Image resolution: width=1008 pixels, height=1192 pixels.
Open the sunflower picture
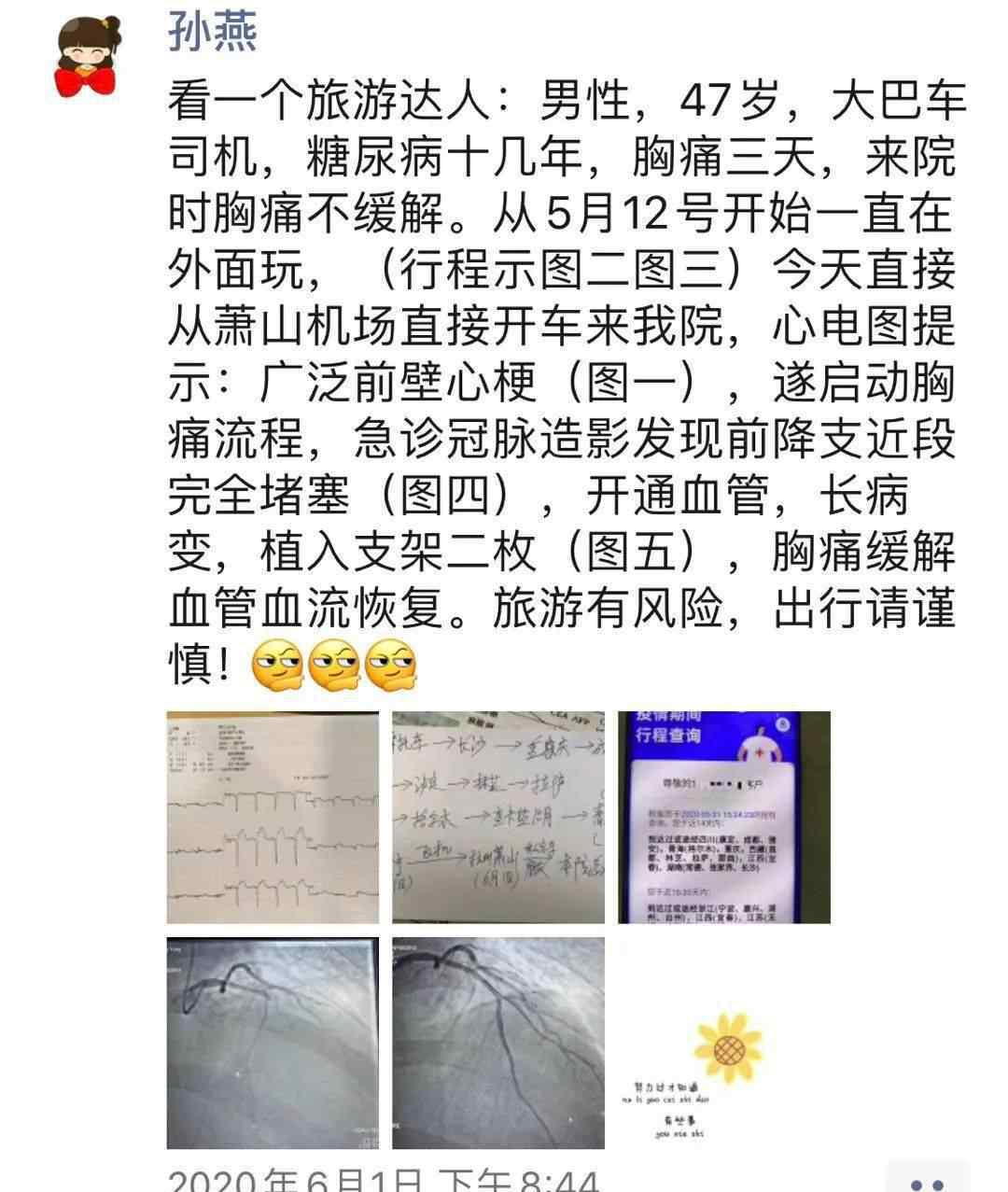pos(723,1043)
